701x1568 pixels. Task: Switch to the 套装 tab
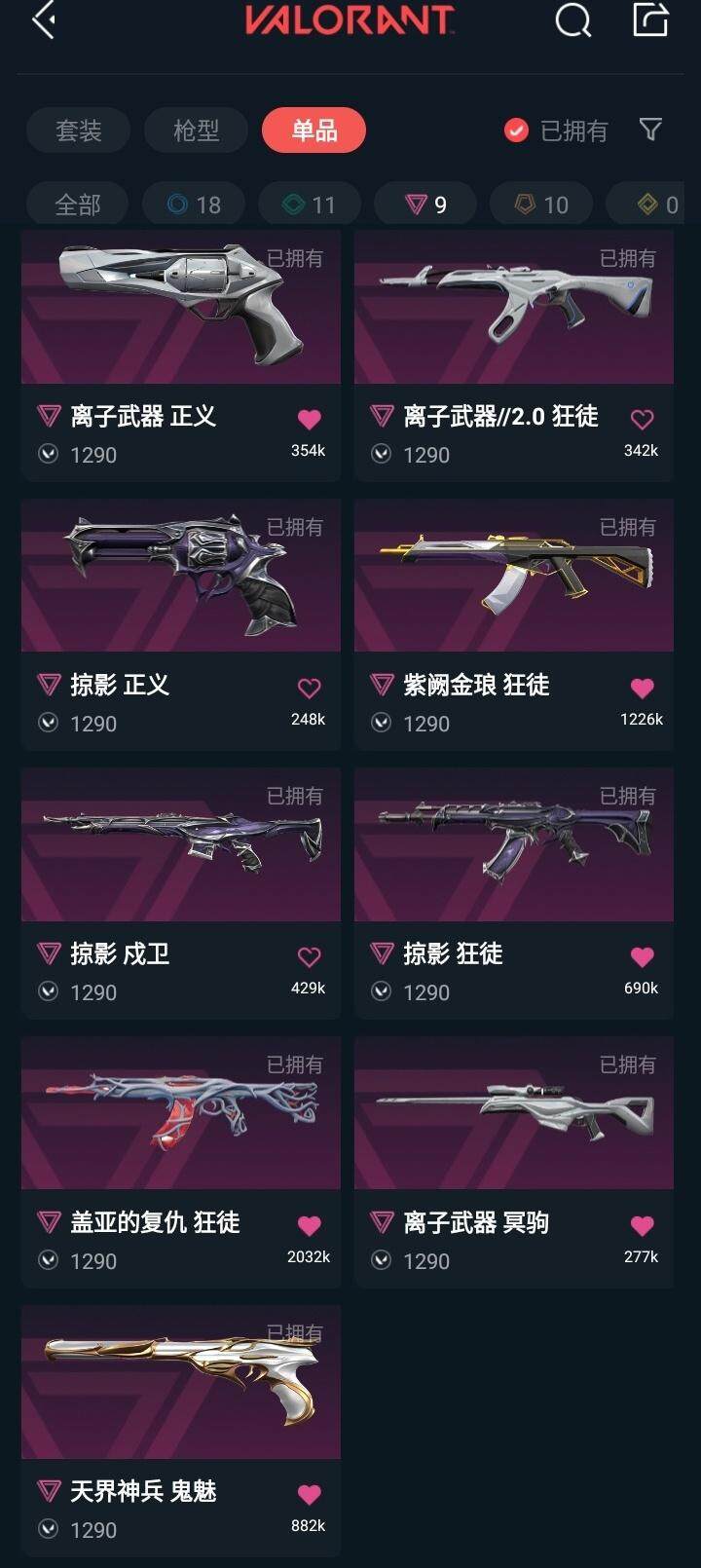click(x=78, y=131)
